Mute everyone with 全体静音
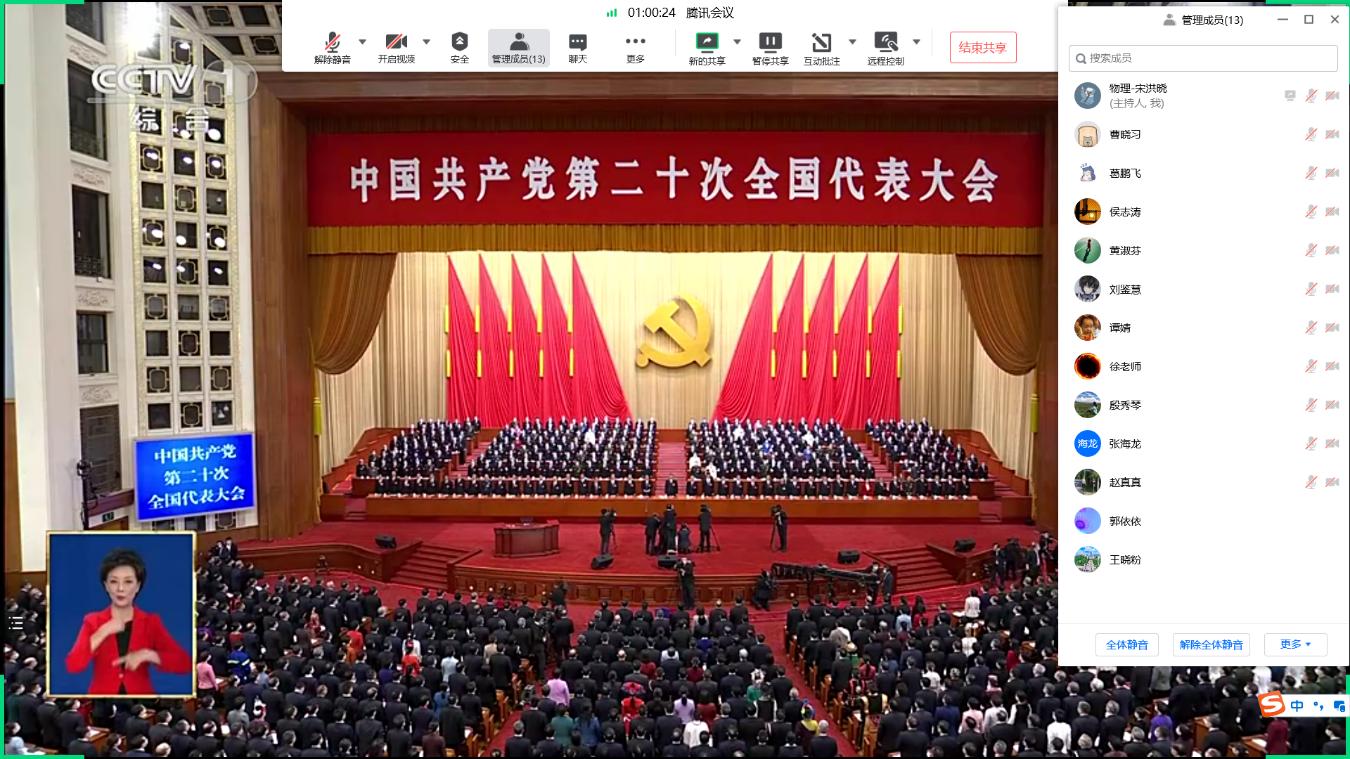 point(1127,645)
